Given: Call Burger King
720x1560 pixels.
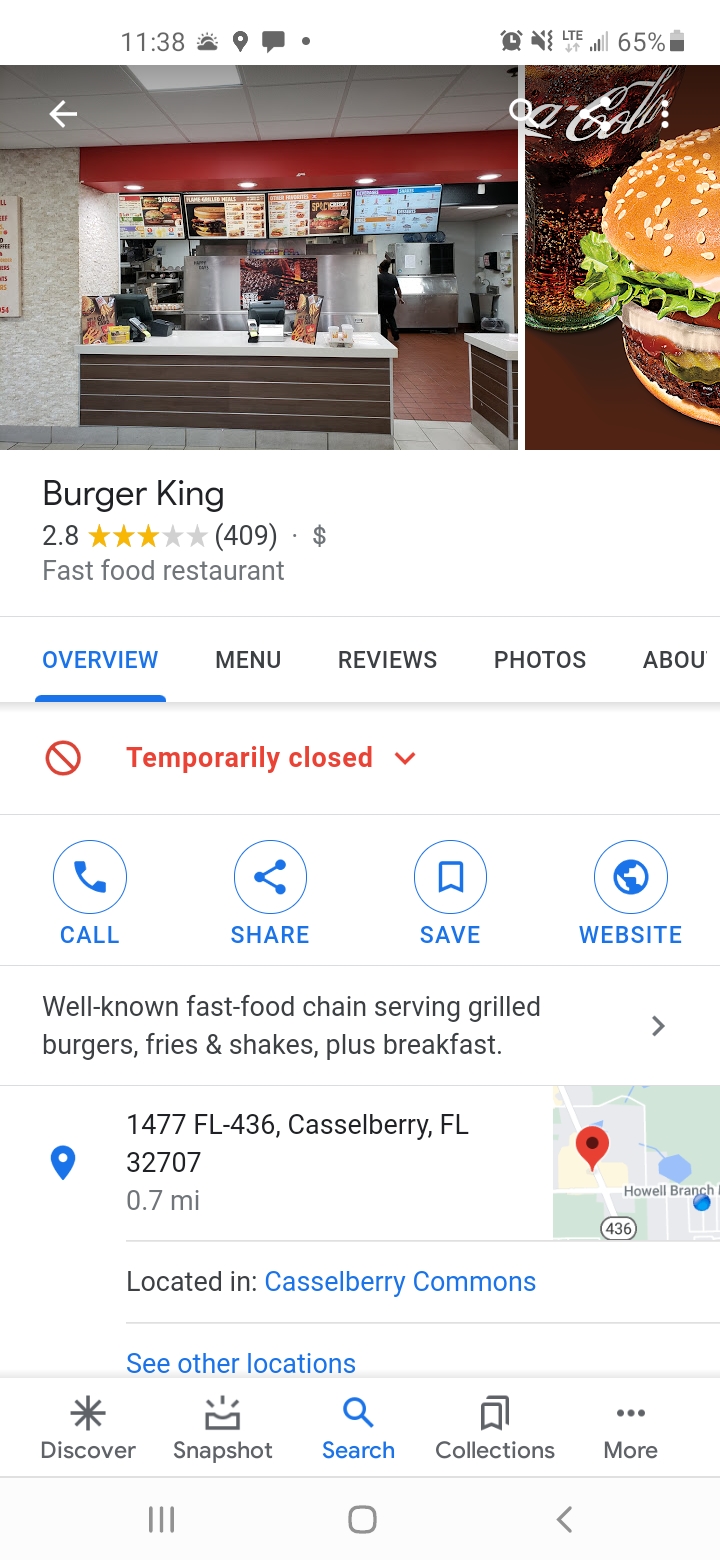Looking at the screenshot, I should pyautogui.click(x=90, y=892).
